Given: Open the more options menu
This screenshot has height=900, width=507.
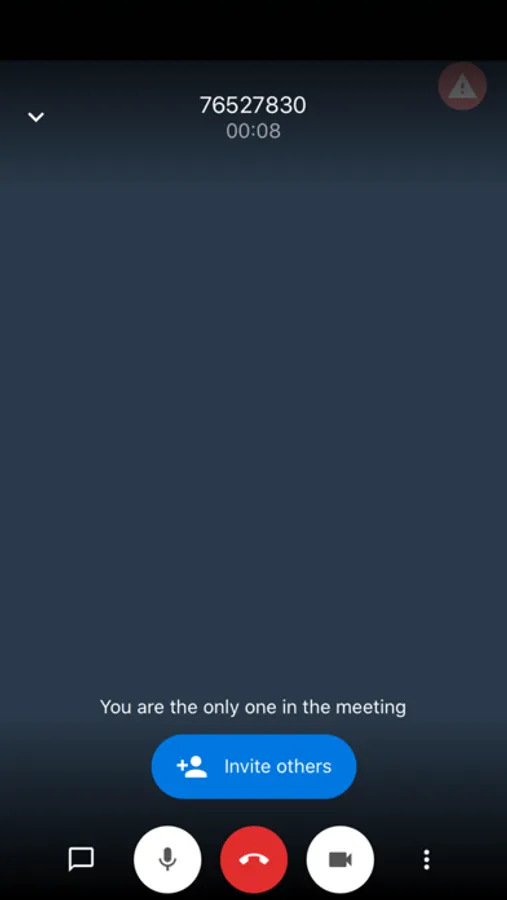Looking at the screenshot, I should [x=426, y=859].
